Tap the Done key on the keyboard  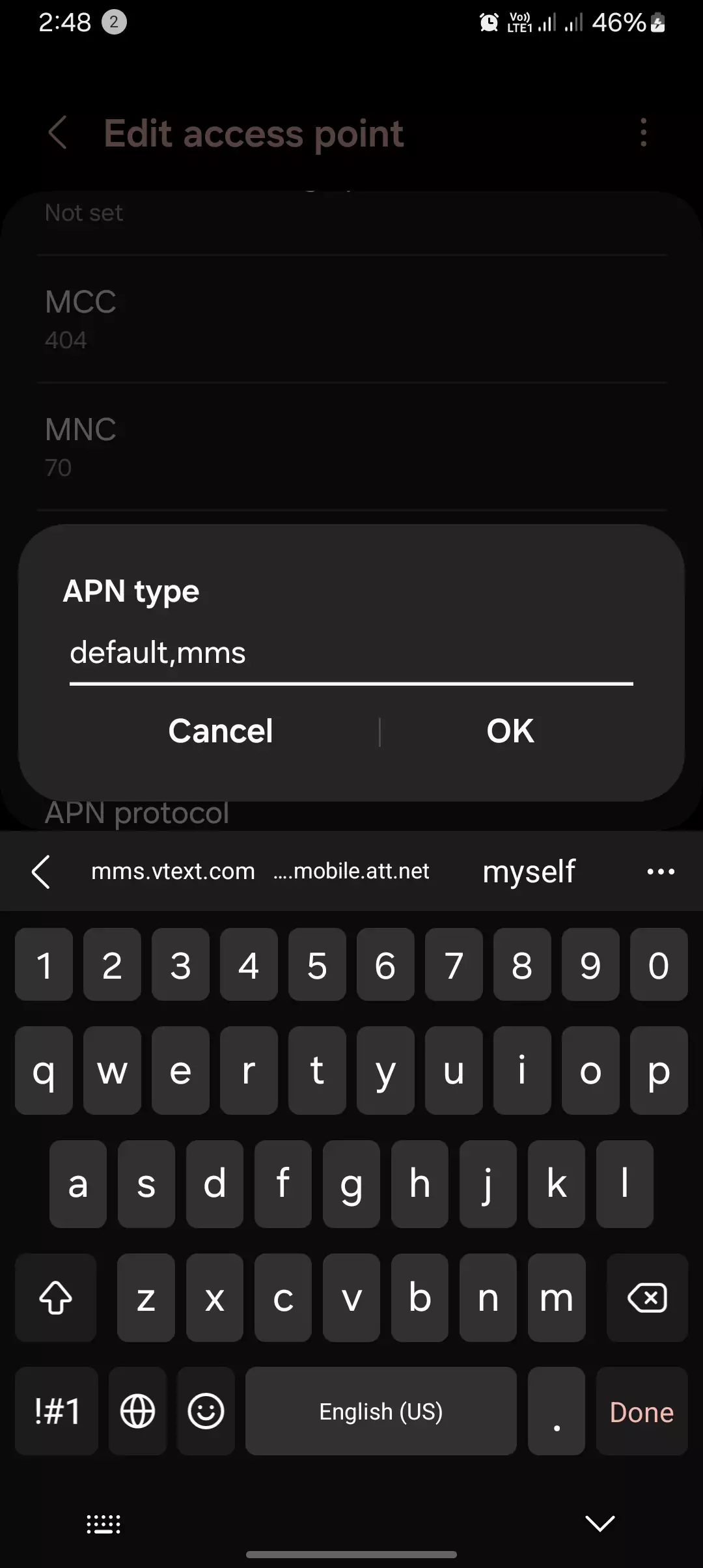[x=641, y=1412]
